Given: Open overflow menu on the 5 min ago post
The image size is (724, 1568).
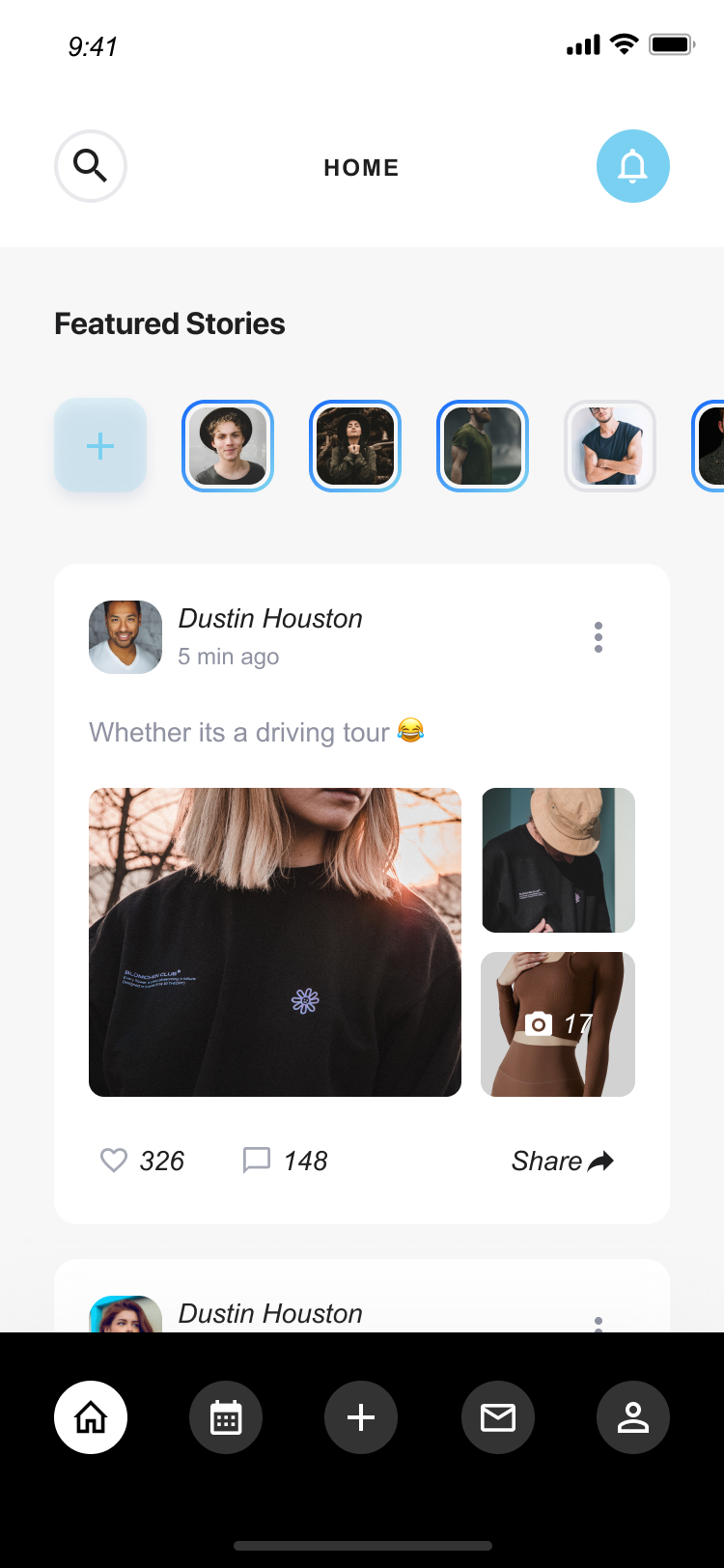Looking at the screenshot, I should pyautogui.click(x=599, y=637).
